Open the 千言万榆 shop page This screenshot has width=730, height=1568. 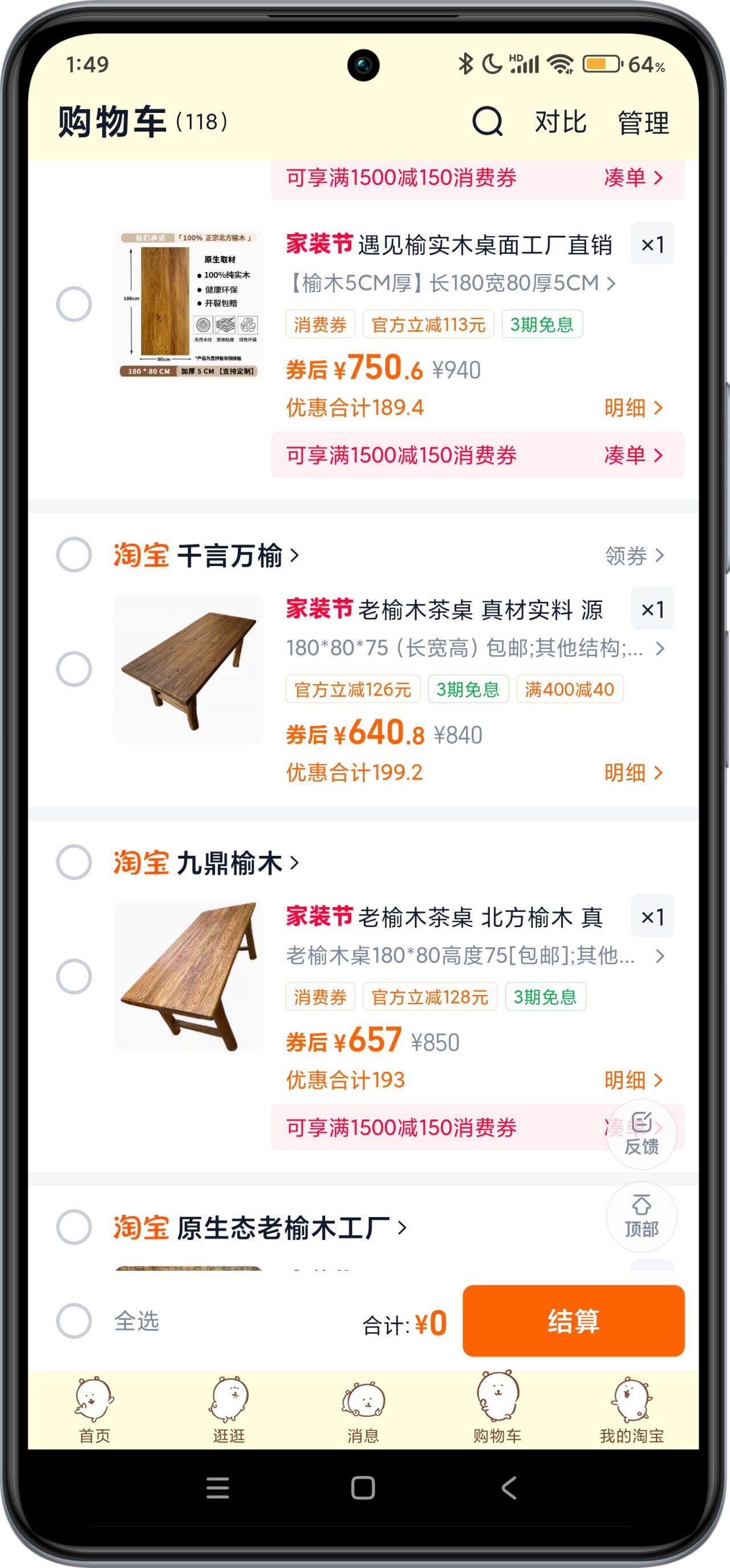coord(236,555)
